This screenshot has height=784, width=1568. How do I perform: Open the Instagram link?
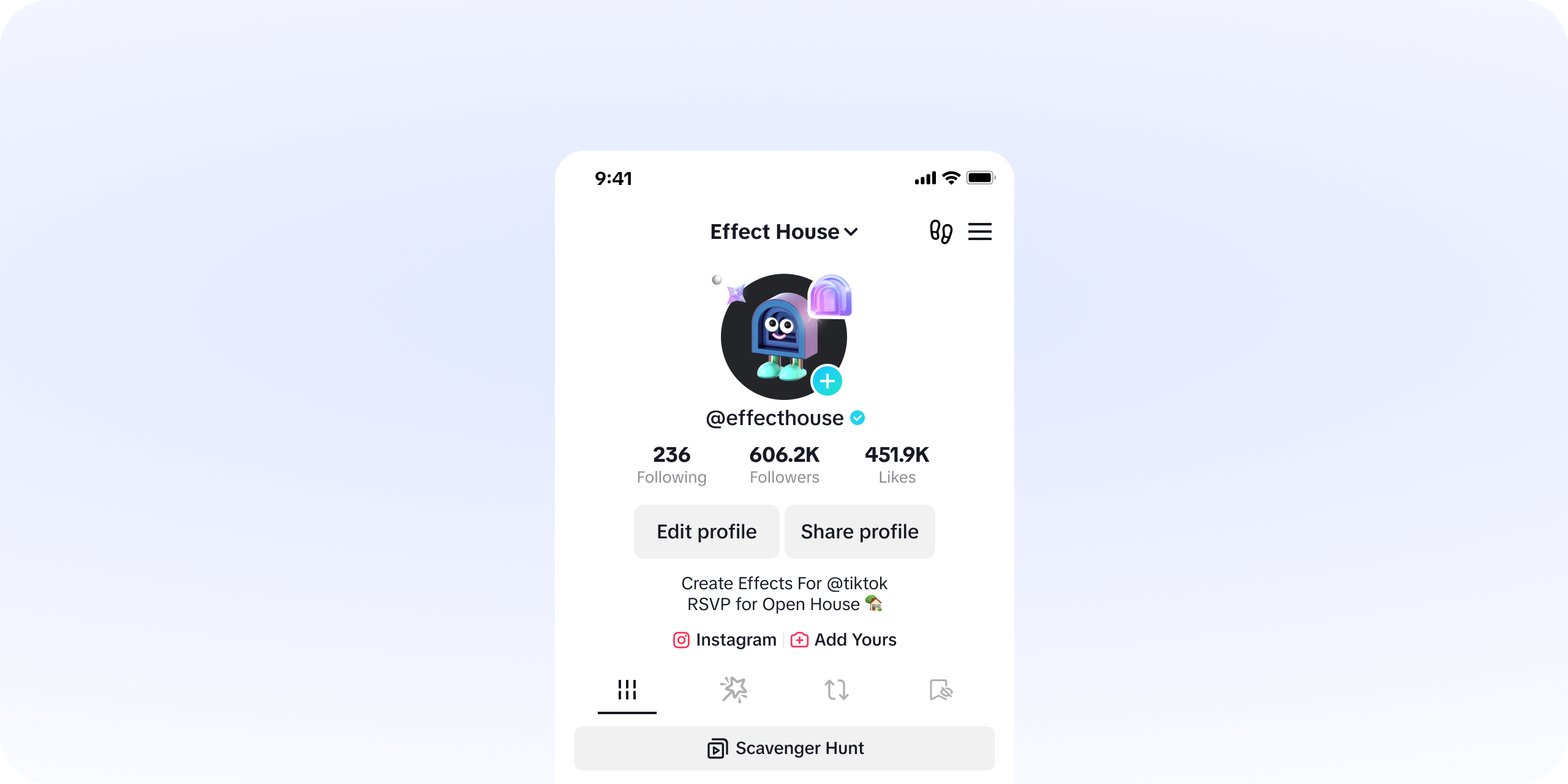(725, 640)
